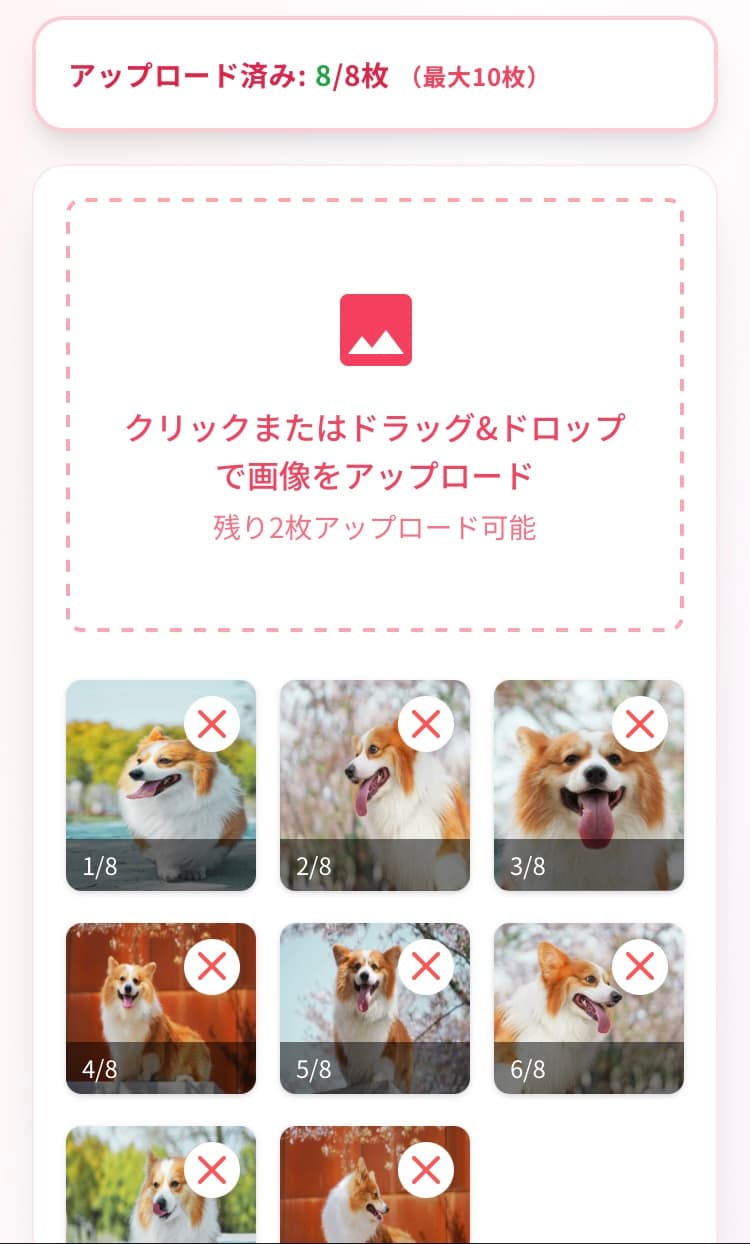Open the image upload drop zone
Screen dimensions: 750x1244
click(375, 415)
